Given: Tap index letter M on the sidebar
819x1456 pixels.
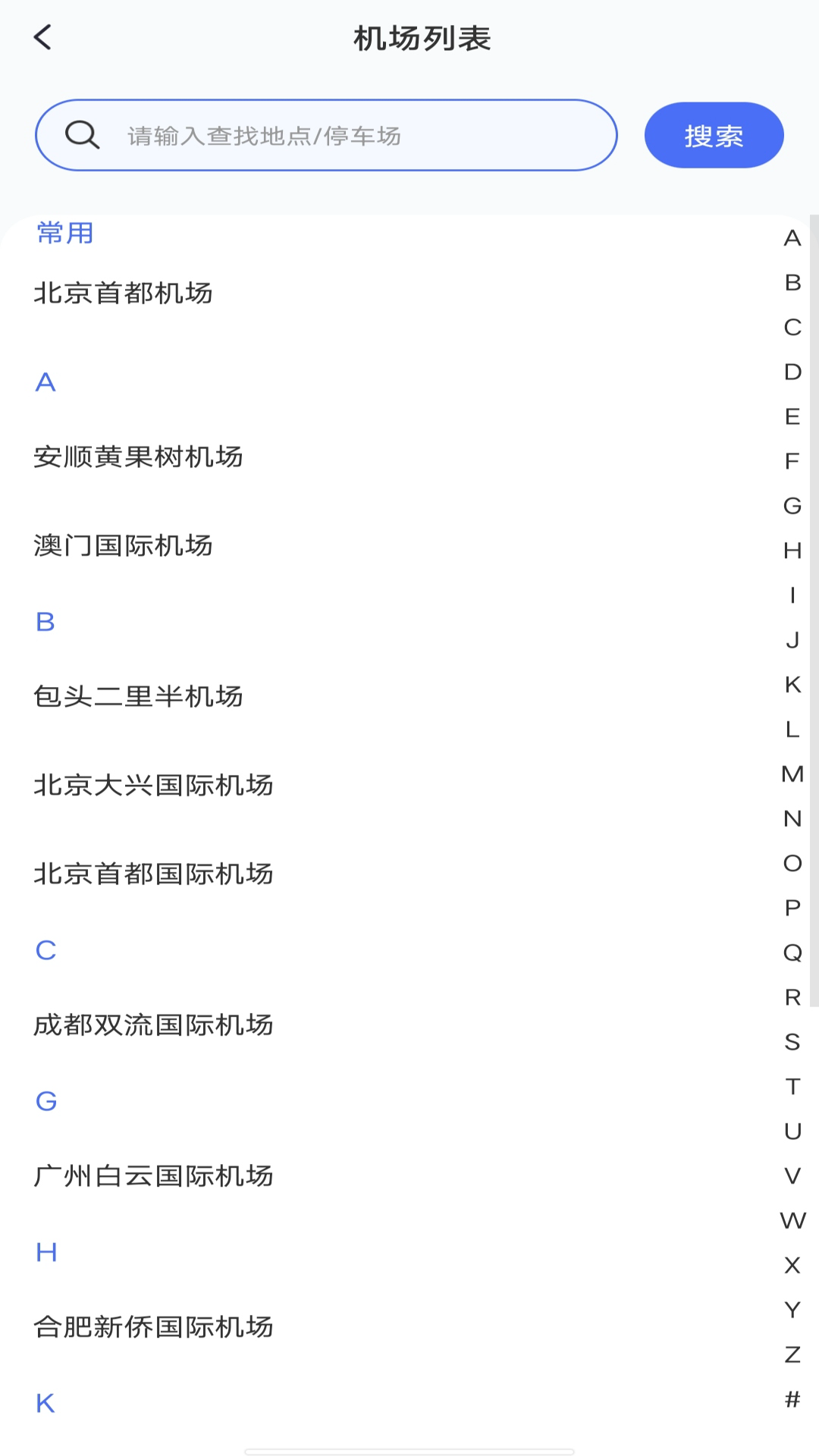Looking at the screenshot, I should click(792, 774).
